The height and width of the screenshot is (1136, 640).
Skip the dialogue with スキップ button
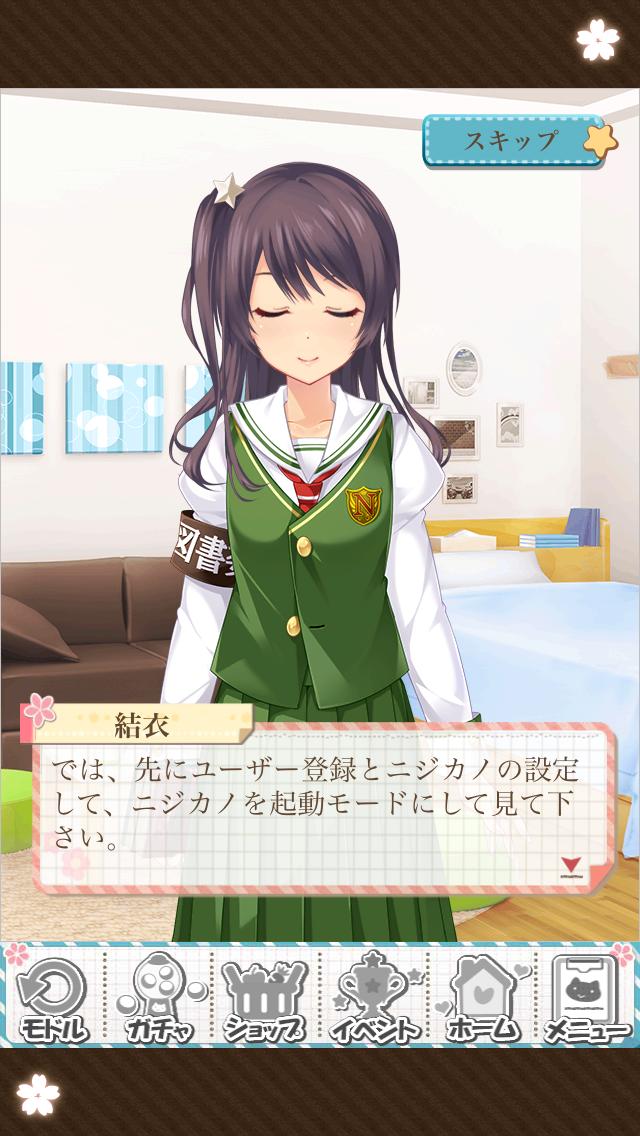510,140
